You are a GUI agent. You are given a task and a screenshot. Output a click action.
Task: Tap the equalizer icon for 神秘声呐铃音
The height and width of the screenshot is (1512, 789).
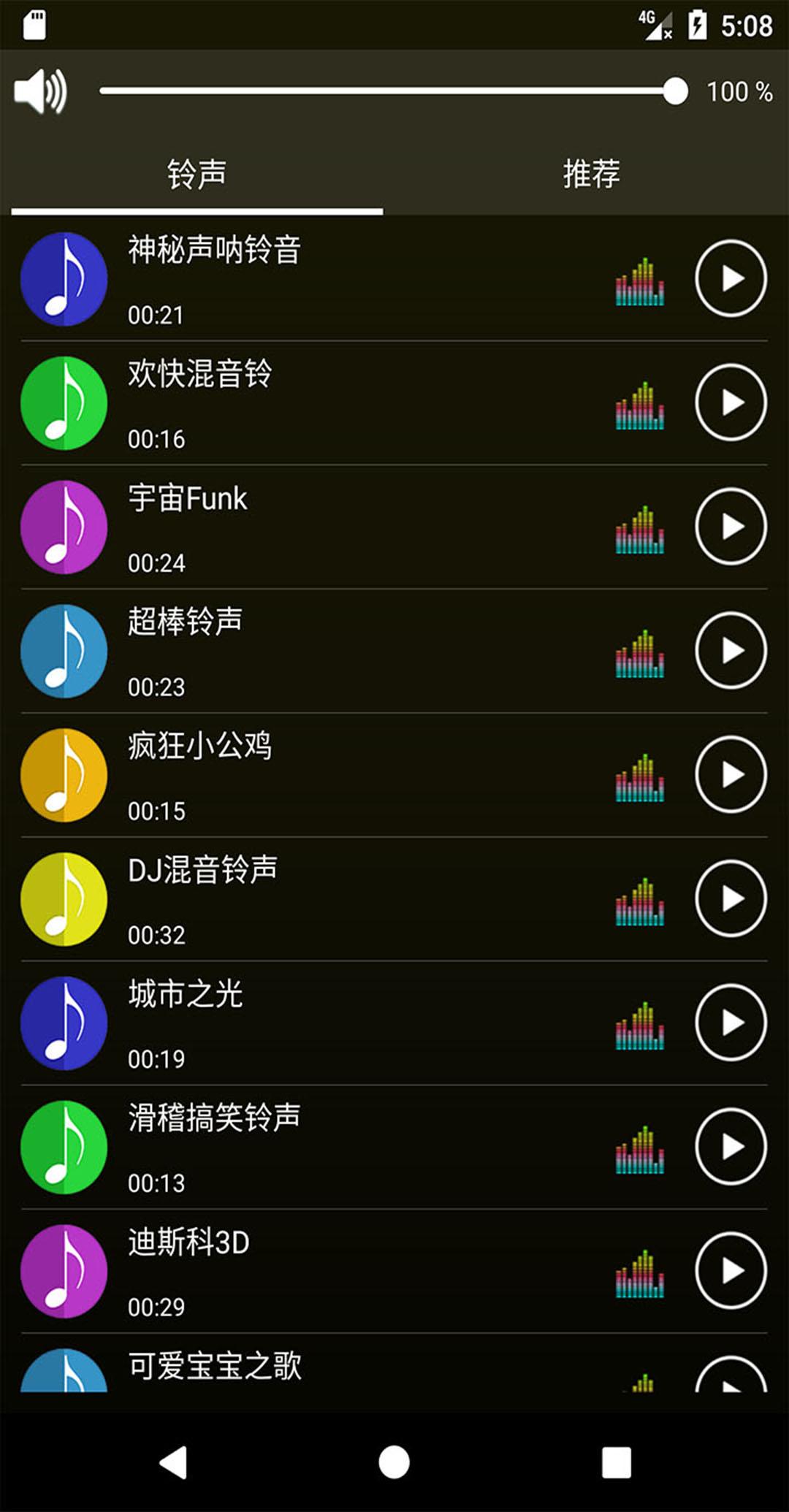point(640,281)
